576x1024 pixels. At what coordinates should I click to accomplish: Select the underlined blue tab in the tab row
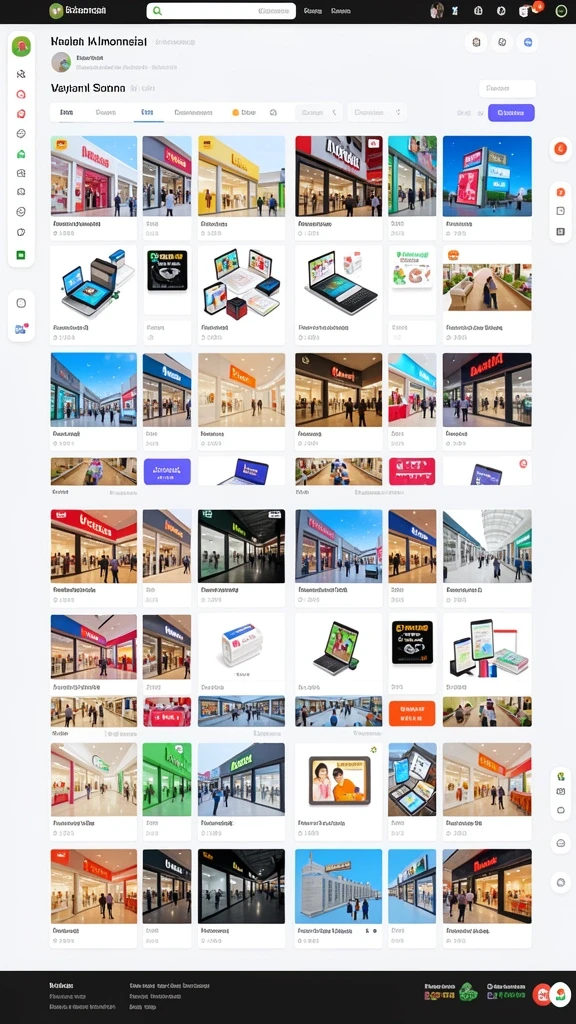pyautogui.click(x=148, y=112)
